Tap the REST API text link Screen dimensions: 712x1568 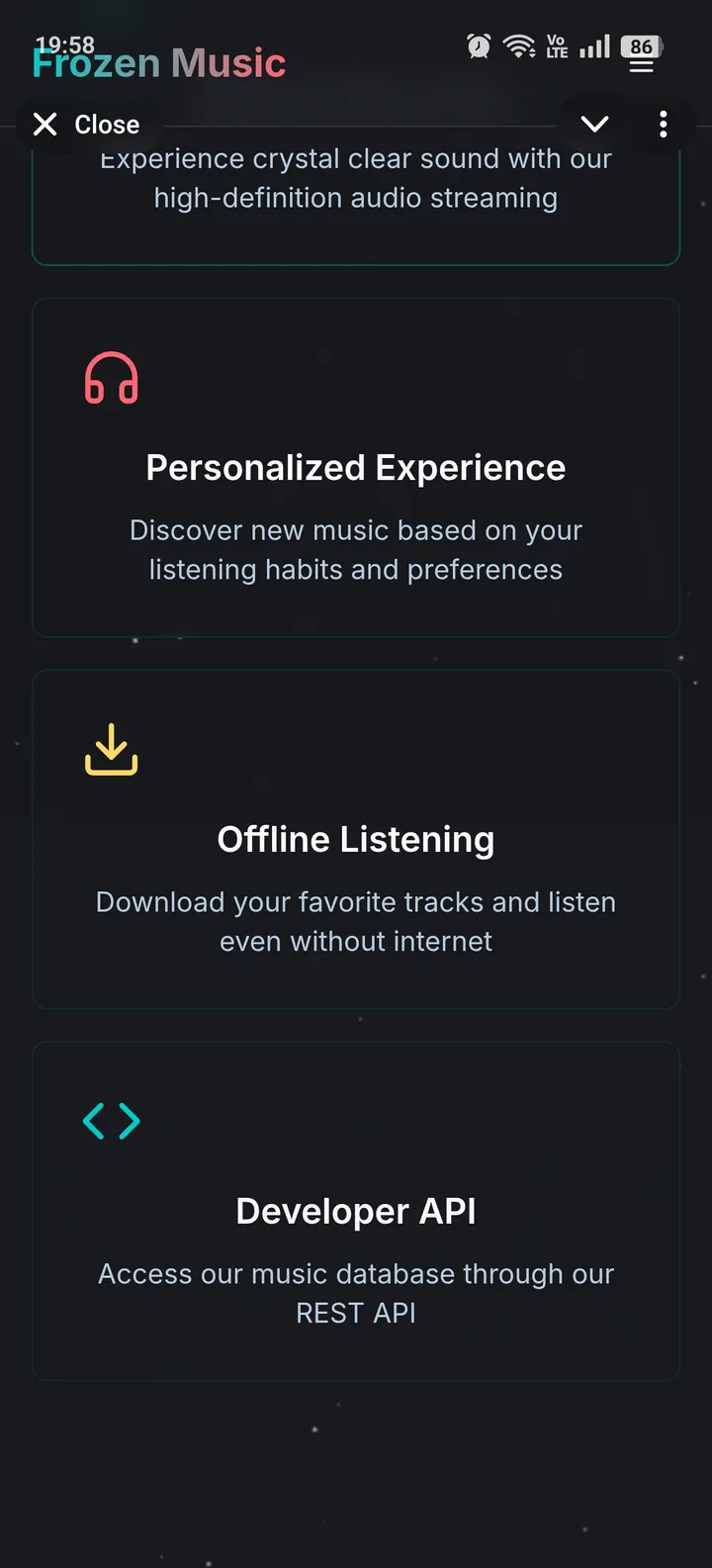[356, 1312]
